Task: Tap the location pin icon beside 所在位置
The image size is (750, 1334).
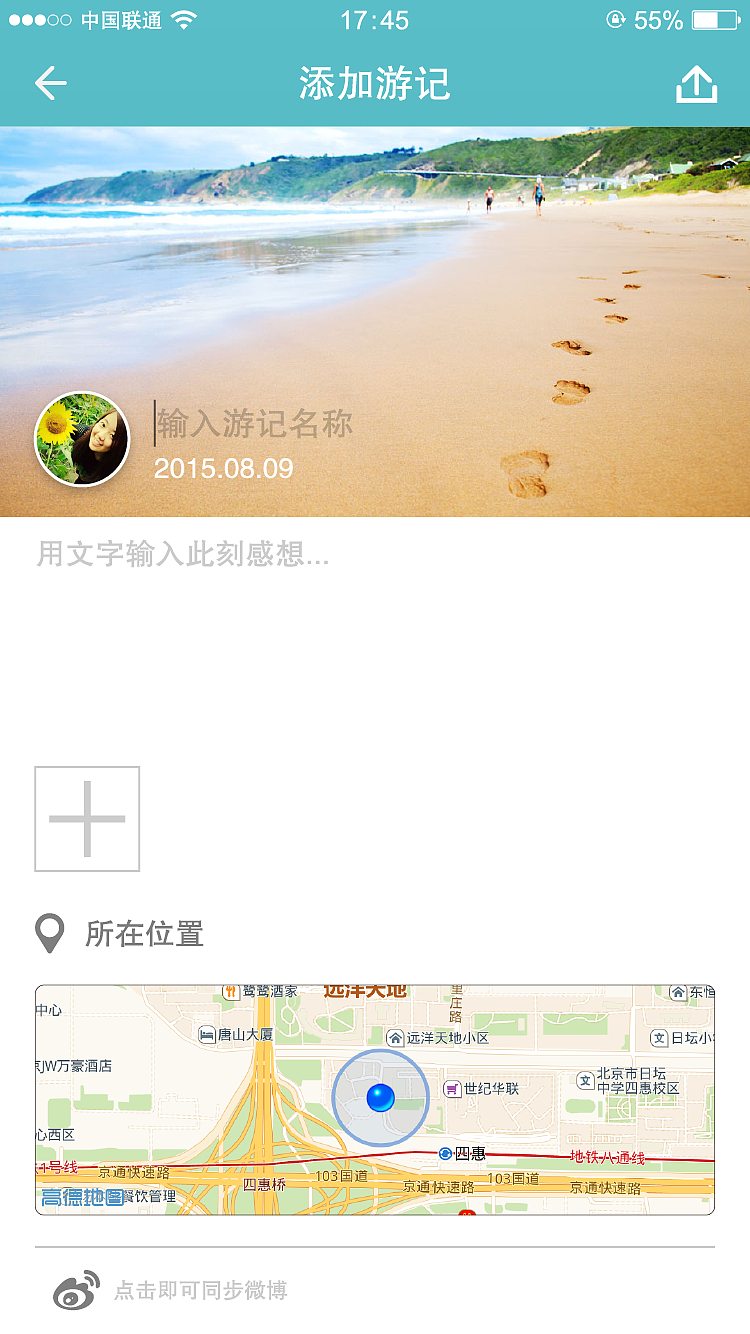Action: click(x=48, y=932)
